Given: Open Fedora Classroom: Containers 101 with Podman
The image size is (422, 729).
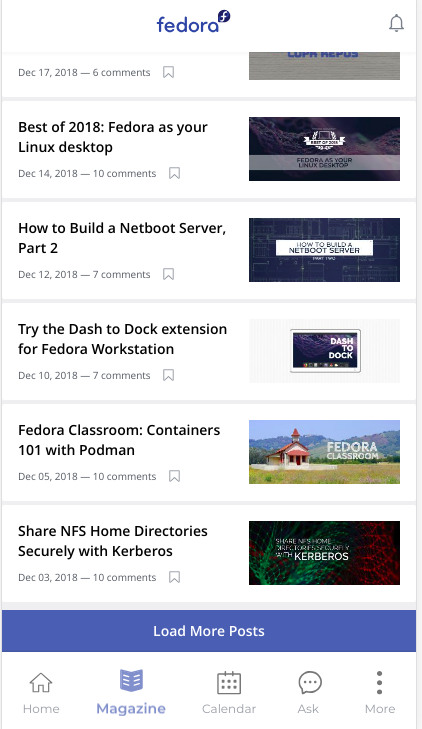Looking at the screenshot, I should (119, 440).
